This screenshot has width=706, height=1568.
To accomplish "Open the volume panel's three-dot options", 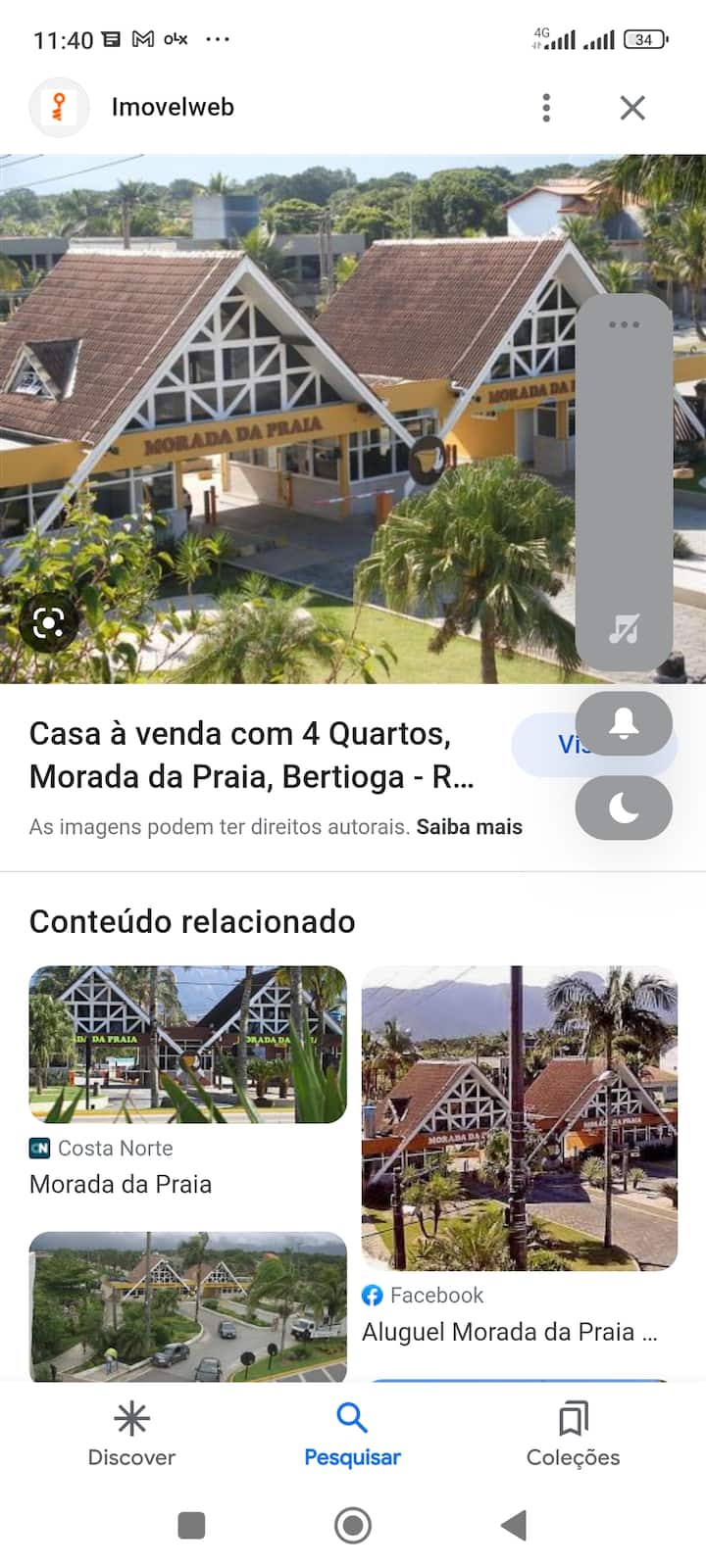I will click(624, 324).
